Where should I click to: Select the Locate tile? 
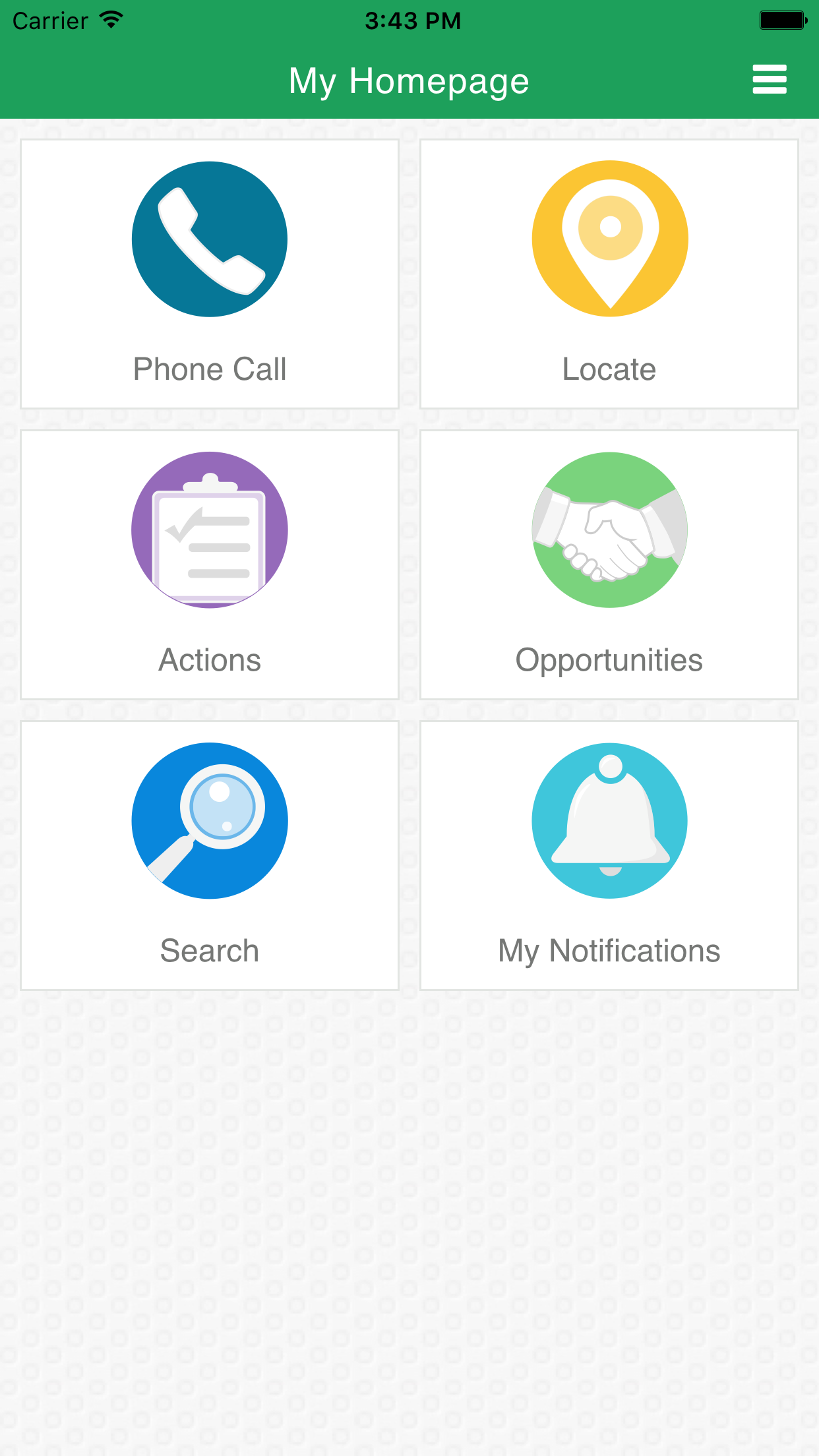click(609, 274)
